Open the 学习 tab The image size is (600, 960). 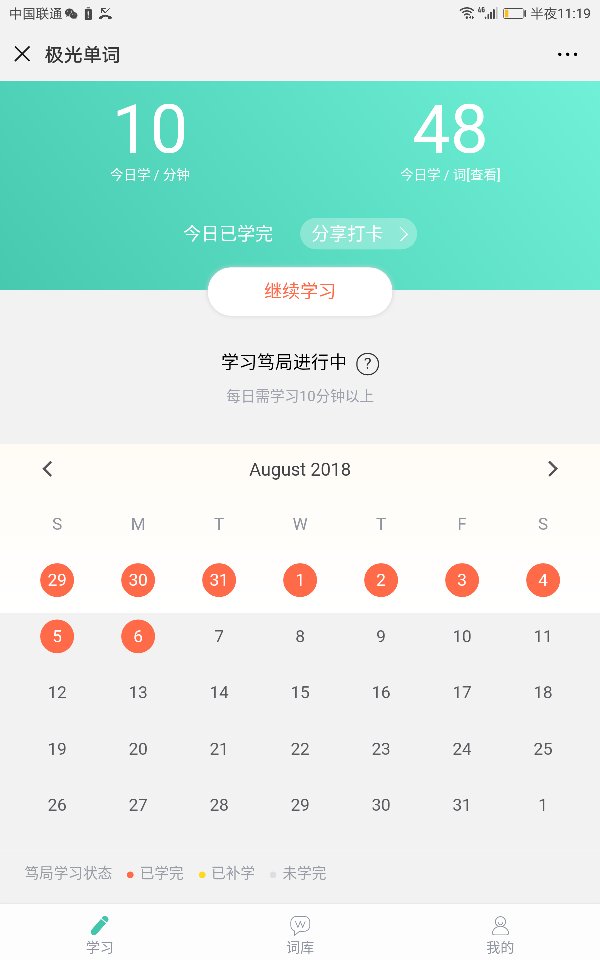coord(99,934)
